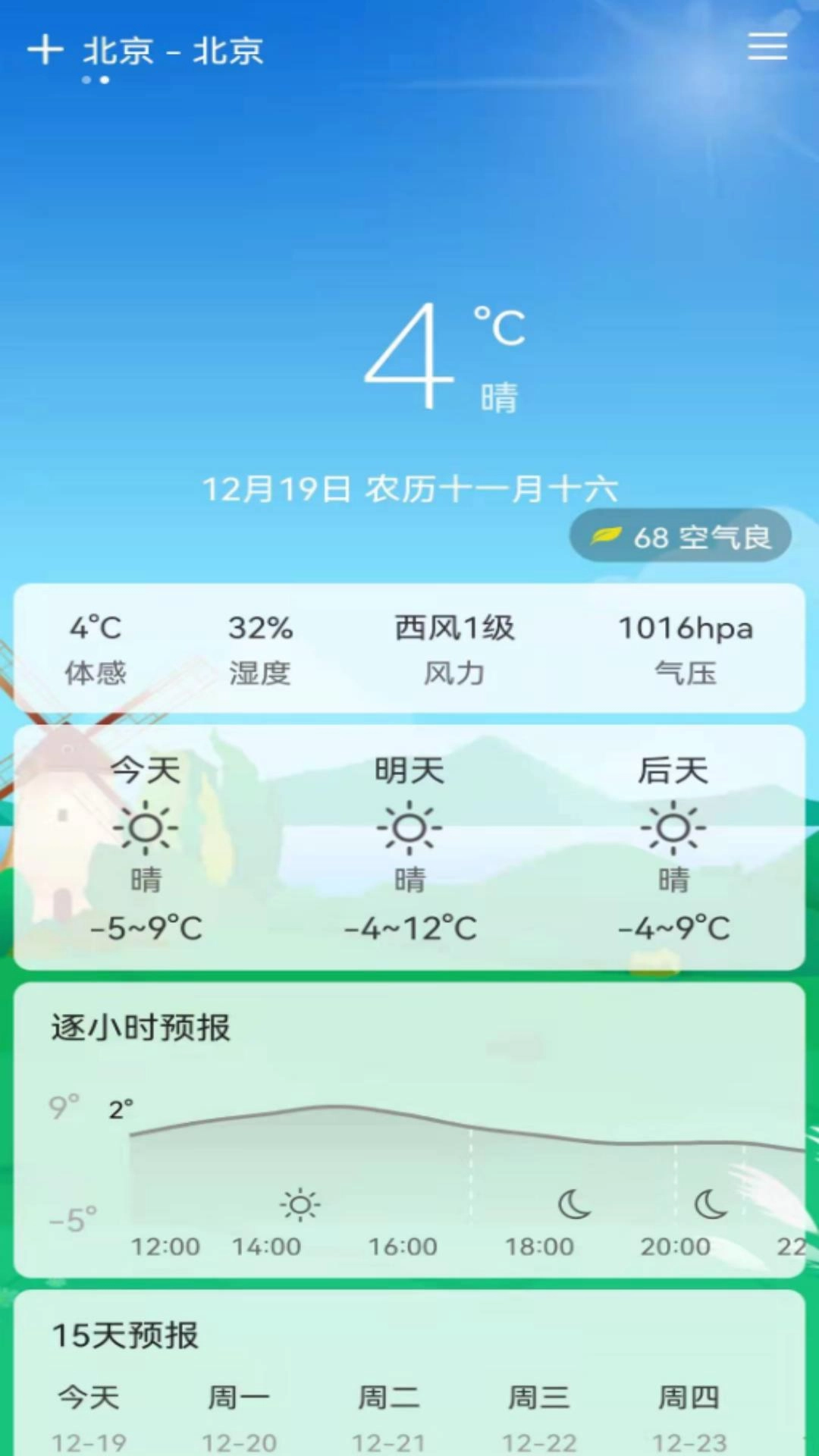The image size is (819, 1456).
Task: Click the 68 空气良 air quality badge
Action: pos(681,536)
